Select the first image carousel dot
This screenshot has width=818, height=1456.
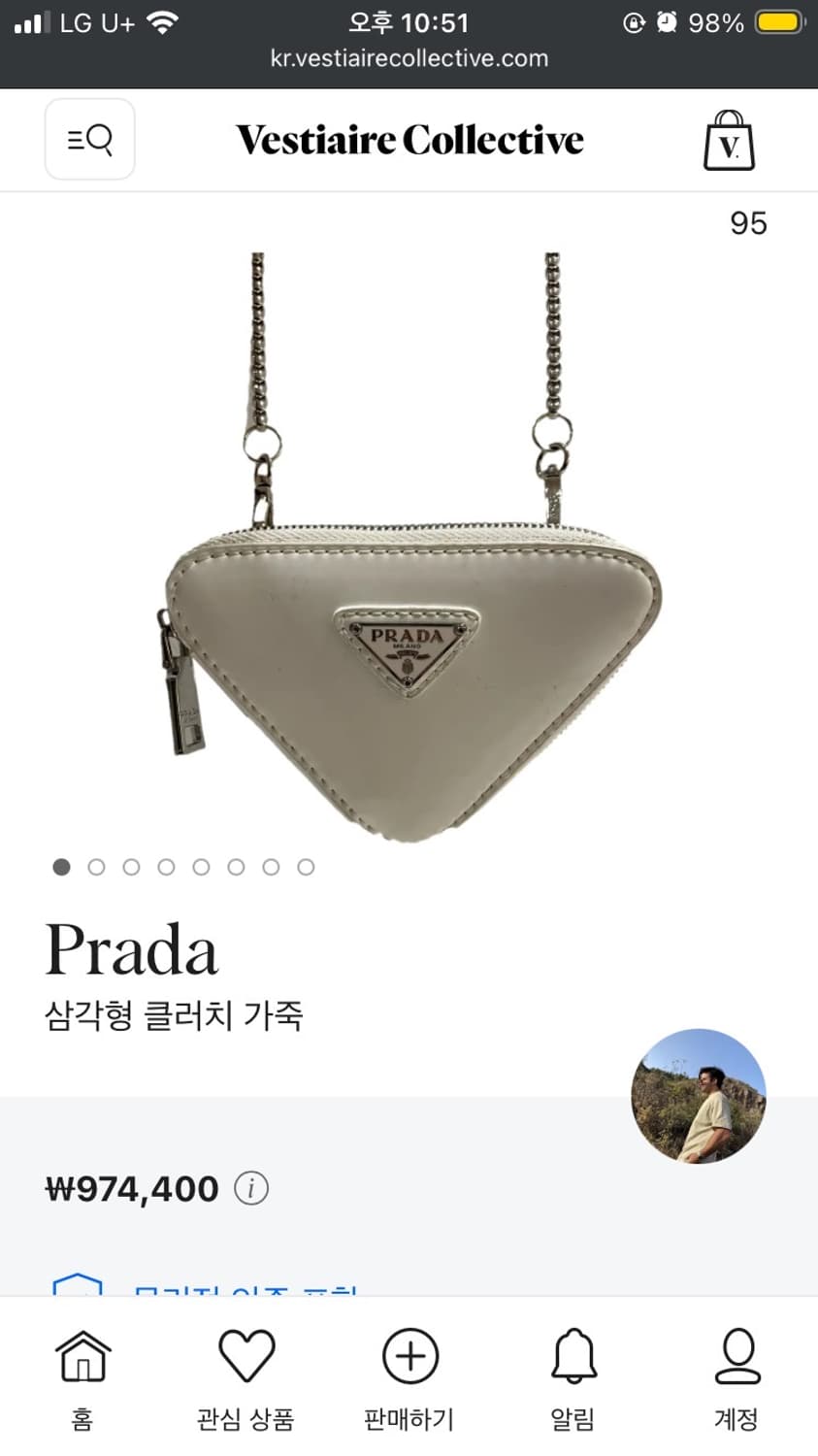(x=61, y=866)
